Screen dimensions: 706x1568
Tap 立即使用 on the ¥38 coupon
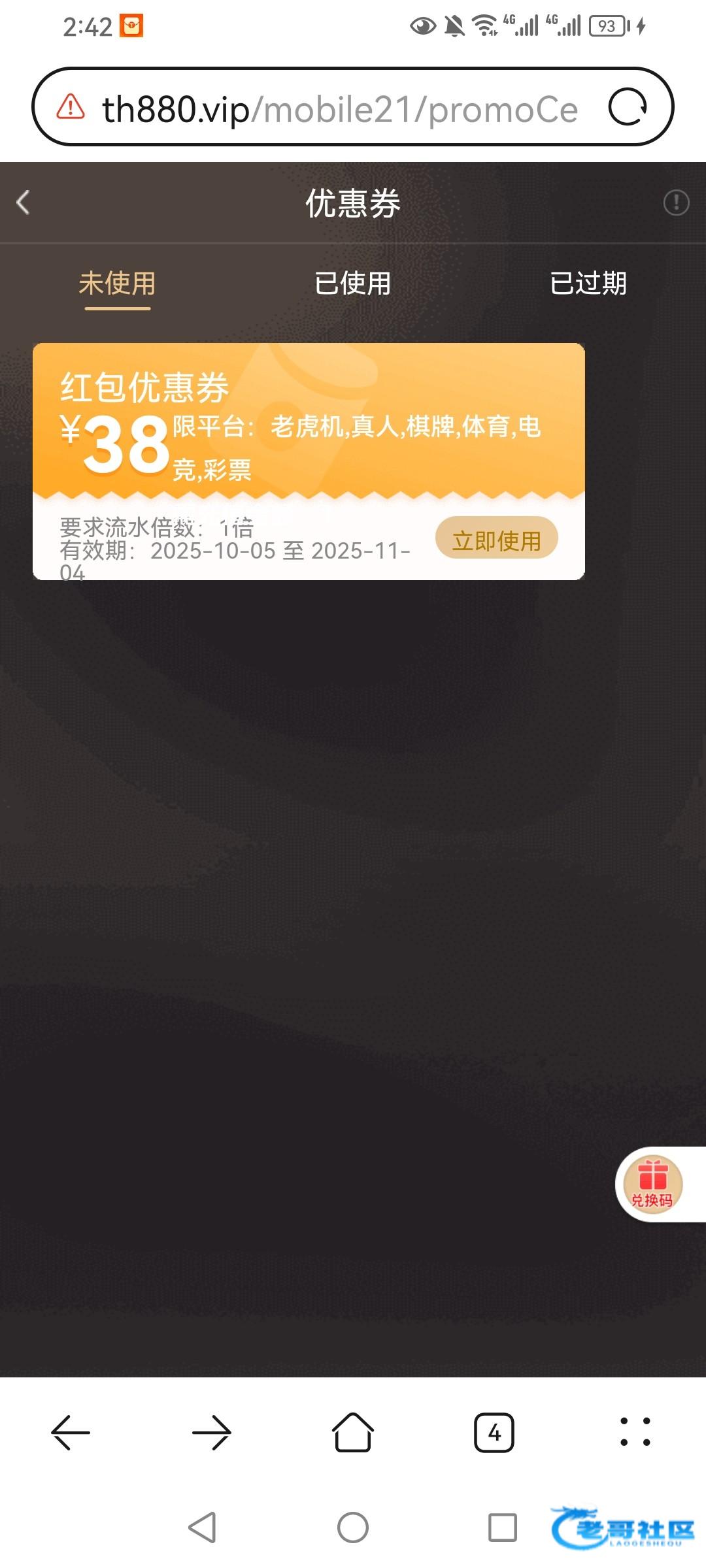coord(497,539)
